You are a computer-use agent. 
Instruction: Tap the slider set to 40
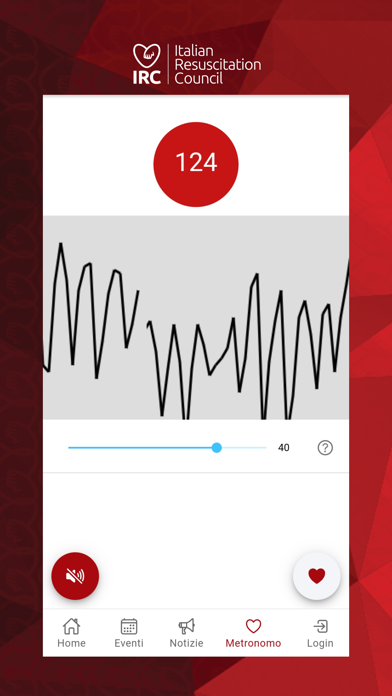tap(167, 448)
